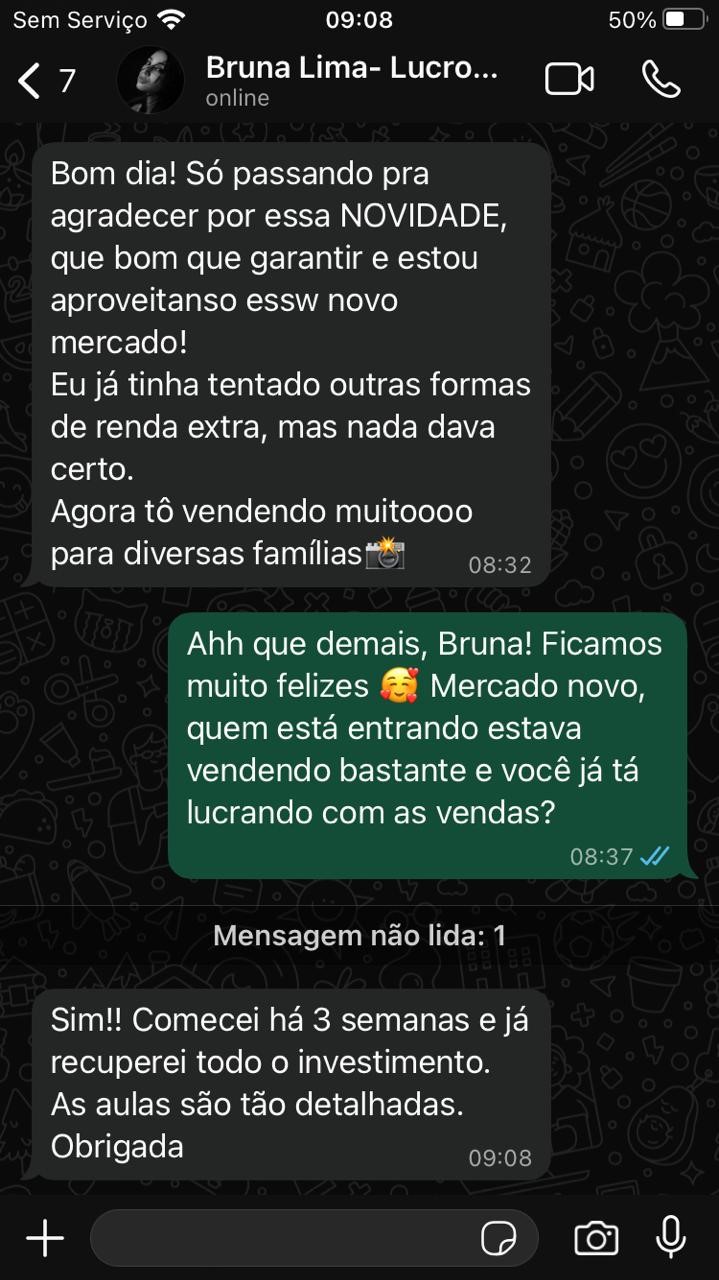Start a voice call with Bruna Lima
Viewport: 719px width, 1280px height.
coord(661,80)
